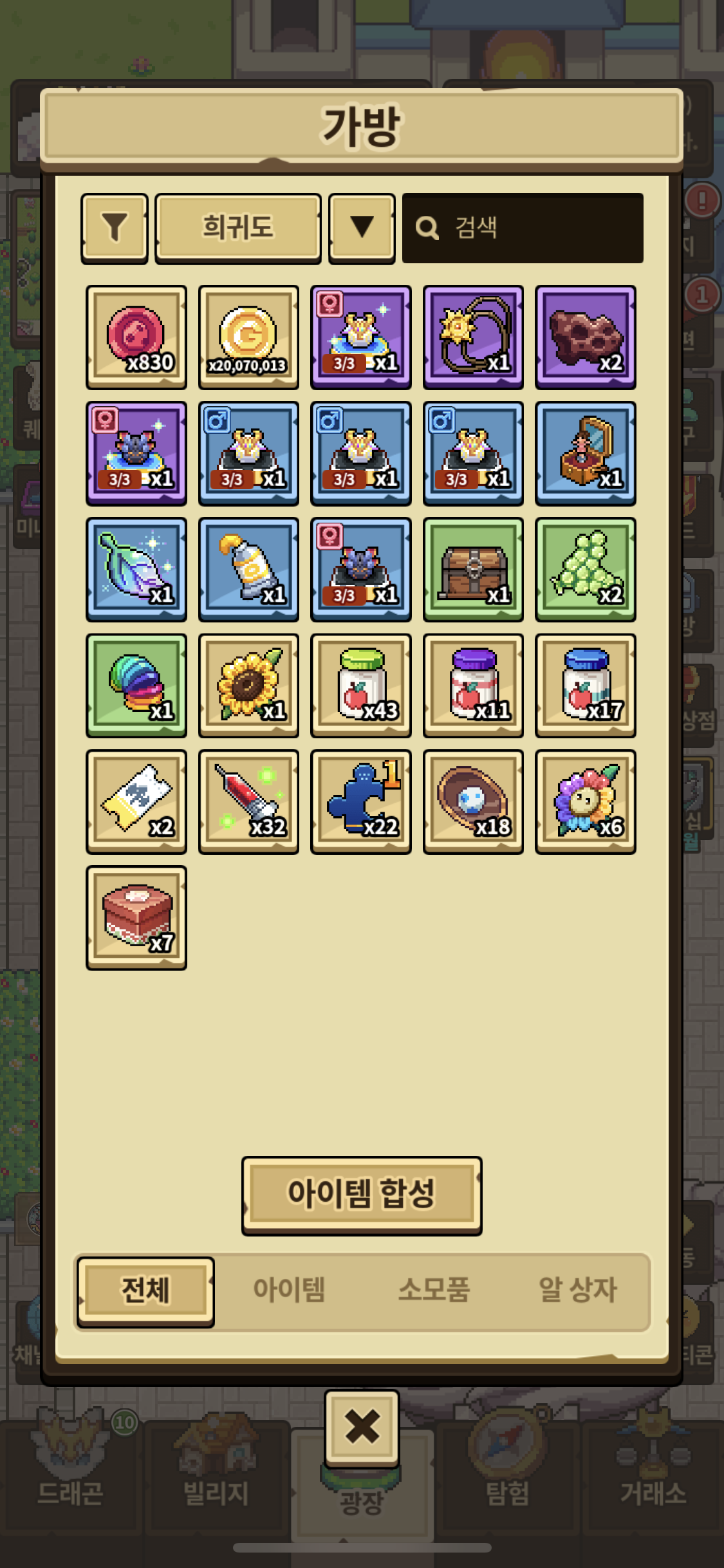Switch to the 알 상자 tab
This screenshot has height=1568, width=724.
click(x=577, y=1290)
